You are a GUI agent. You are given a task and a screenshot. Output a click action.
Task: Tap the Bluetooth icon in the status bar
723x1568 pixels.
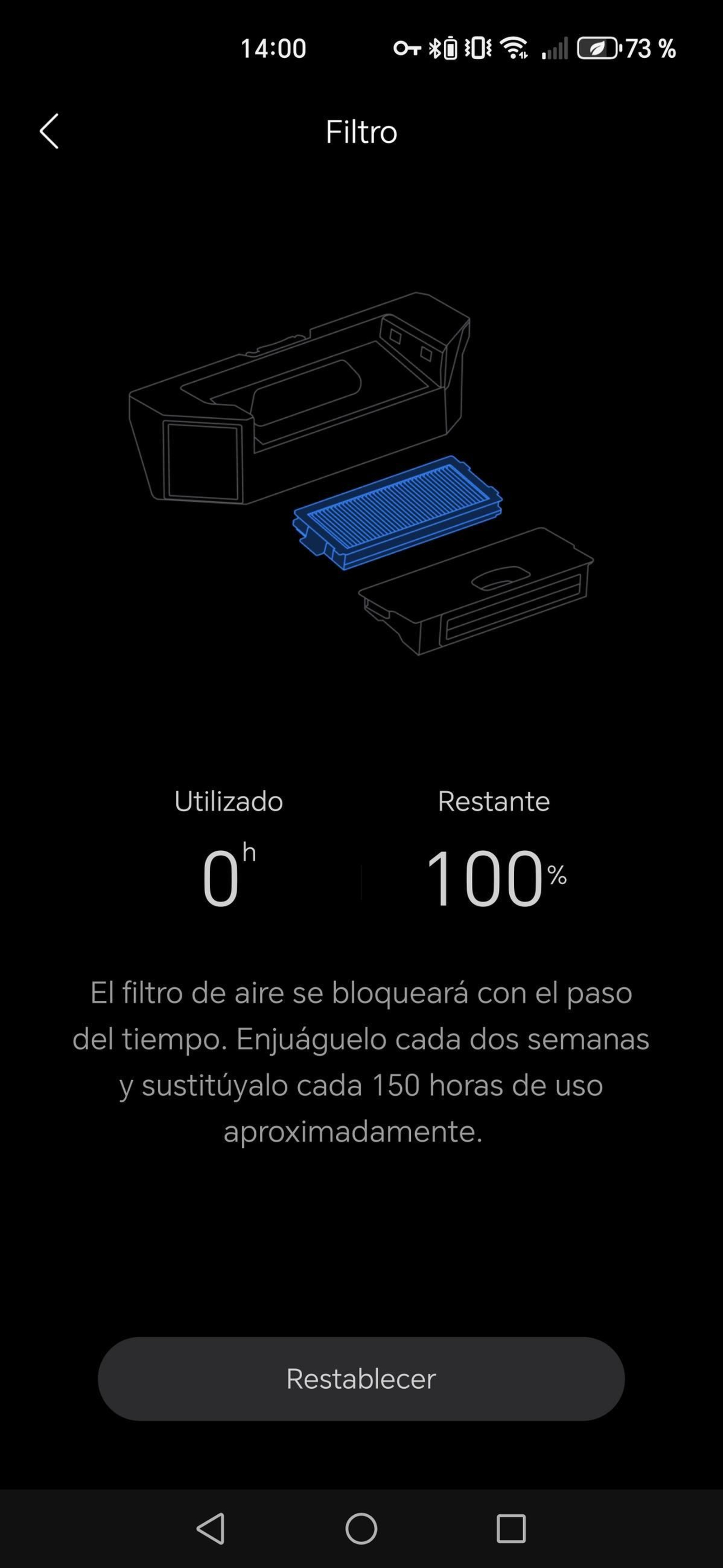coord(436,49)
